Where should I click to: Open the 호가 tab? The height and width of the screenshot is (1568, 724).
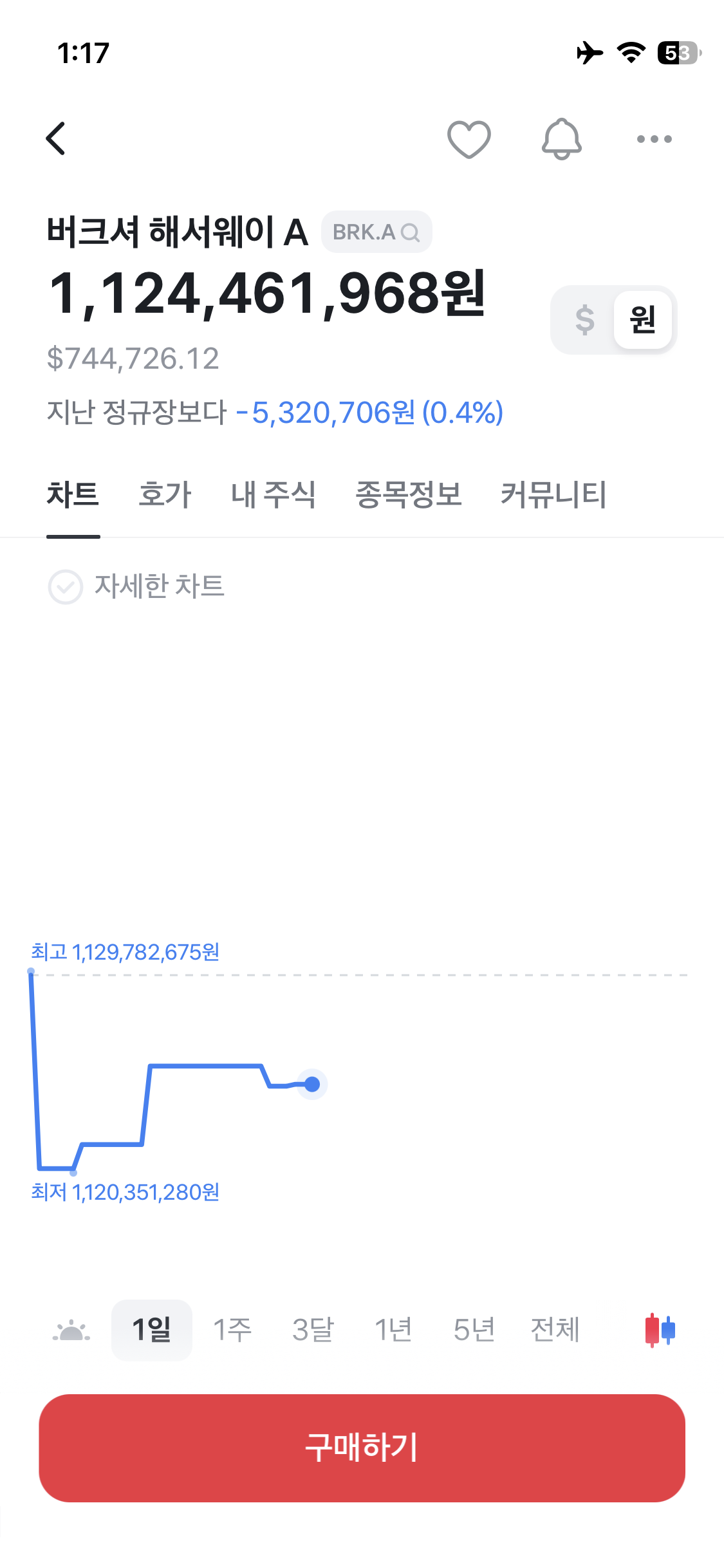click(165, 494)
